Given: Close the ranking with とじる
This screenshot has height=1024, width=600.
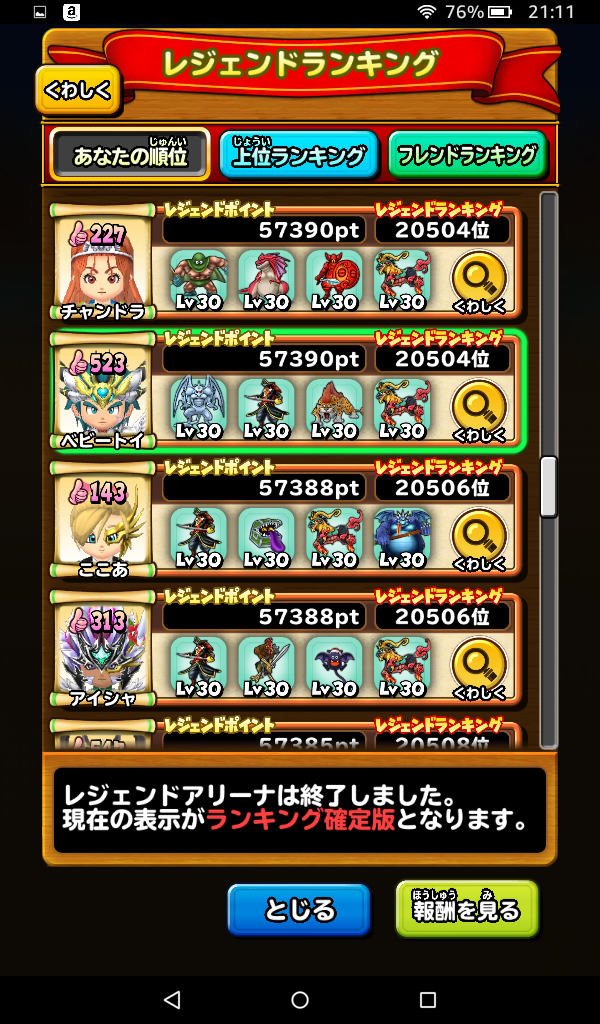Looking at the screenshot, I should click(x=298, y=910).
